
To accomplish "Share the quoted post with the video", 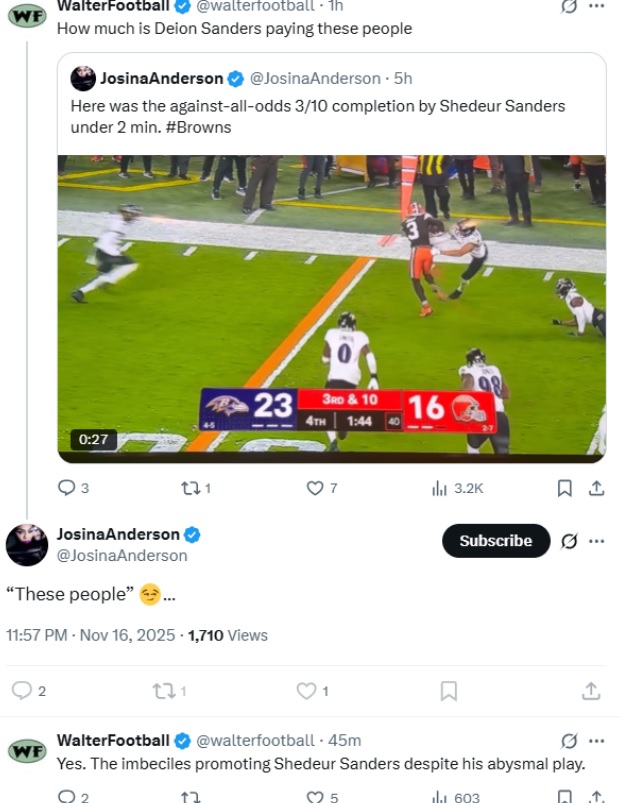I will pos(596,488).
